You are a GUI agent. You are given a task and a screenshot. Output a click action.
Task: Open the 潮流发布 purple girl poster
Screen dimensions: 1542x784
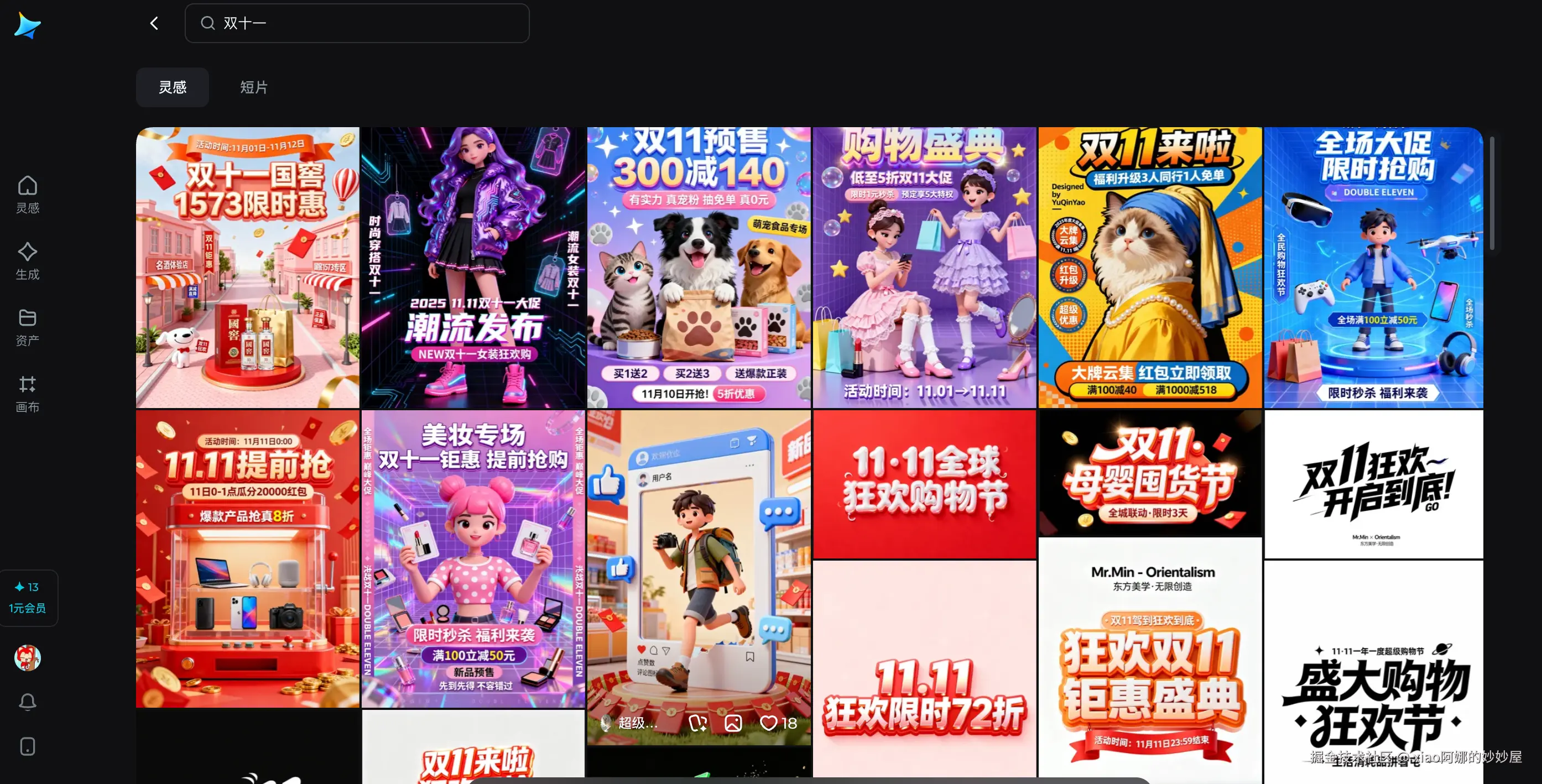point(473,267)
